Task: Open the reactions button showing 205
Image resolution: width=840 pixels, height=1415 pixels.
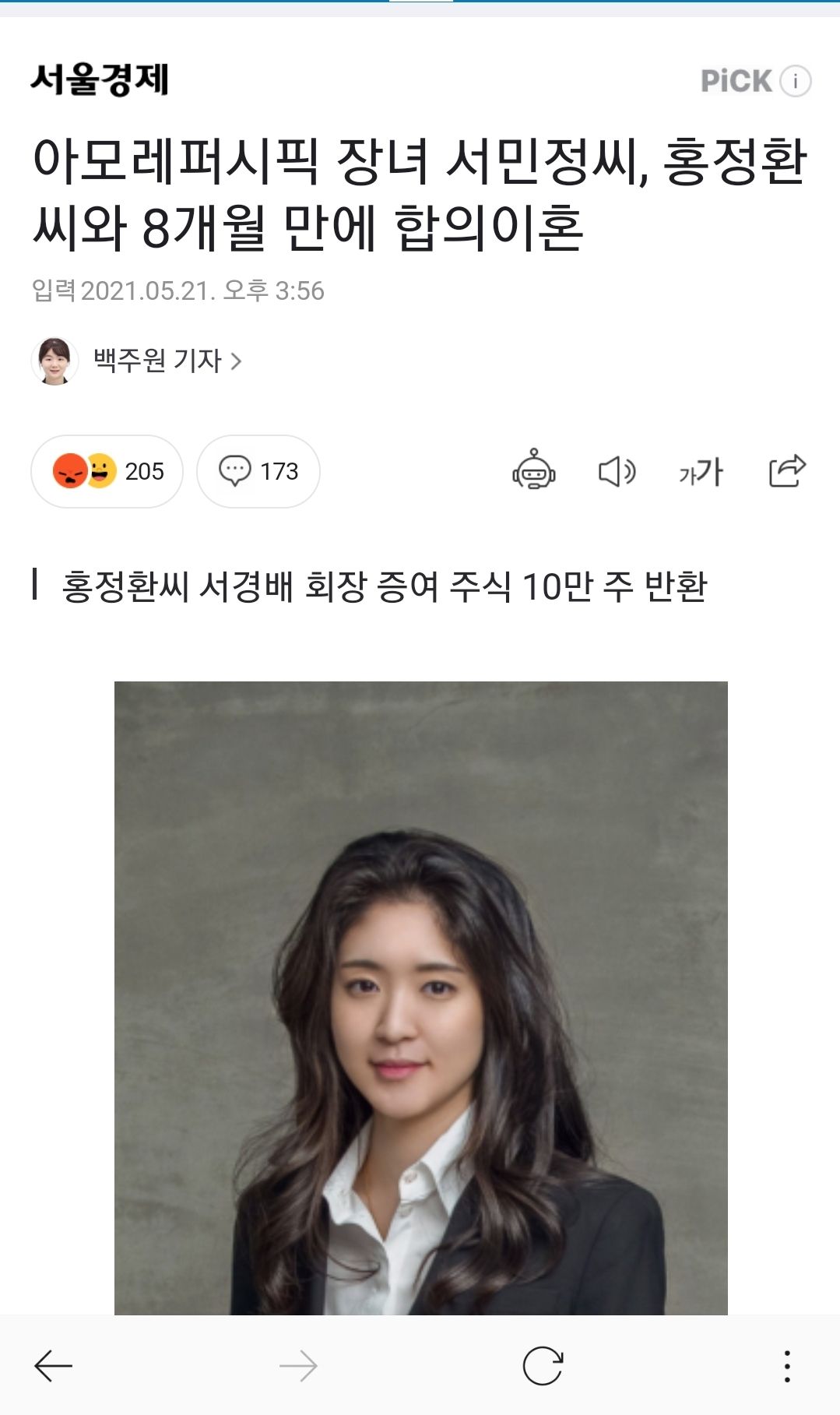Action: 107,471
